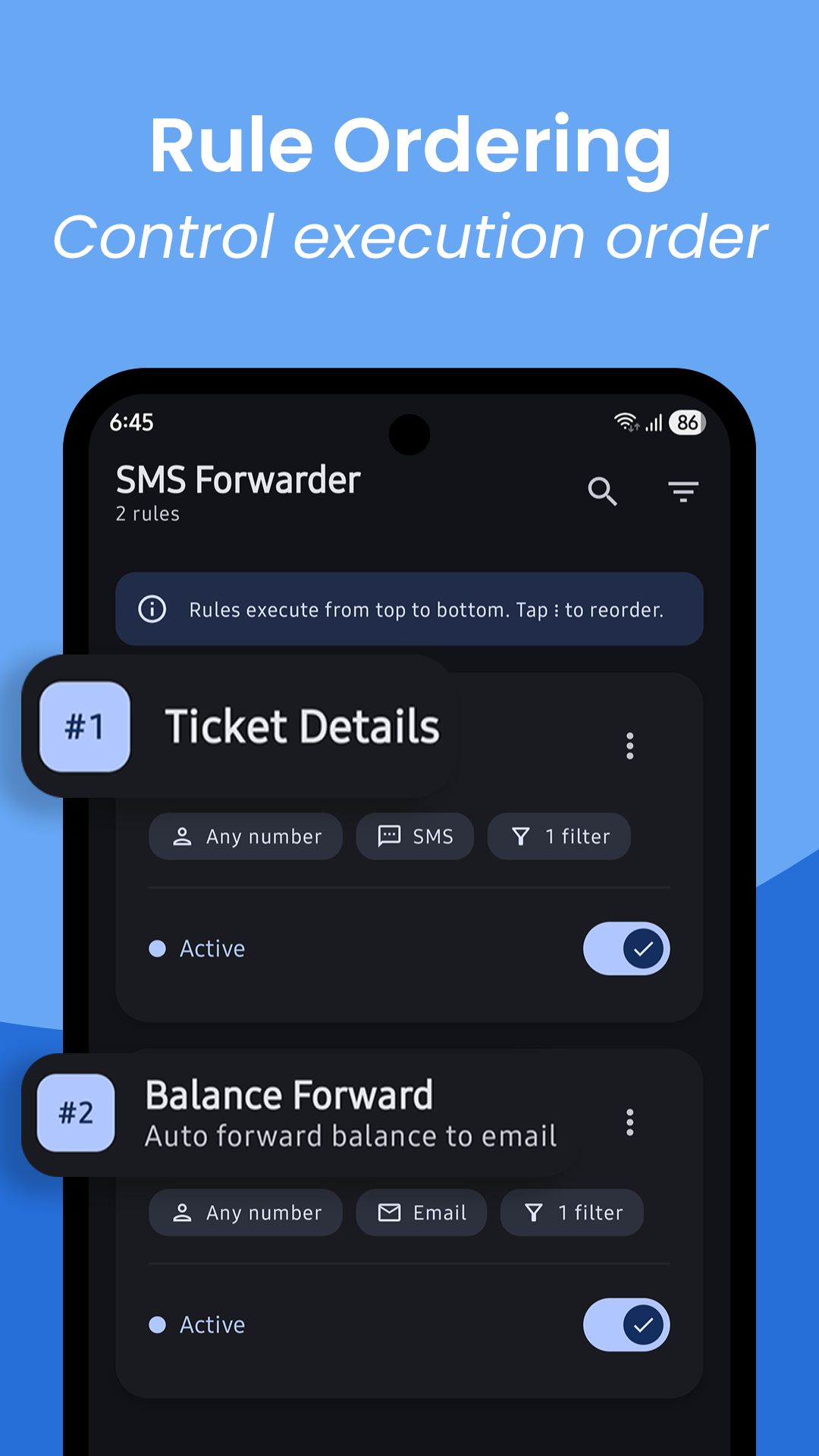Click the filter/sort icon top right
Screen dimensions: 819x1456
point(682,491)
